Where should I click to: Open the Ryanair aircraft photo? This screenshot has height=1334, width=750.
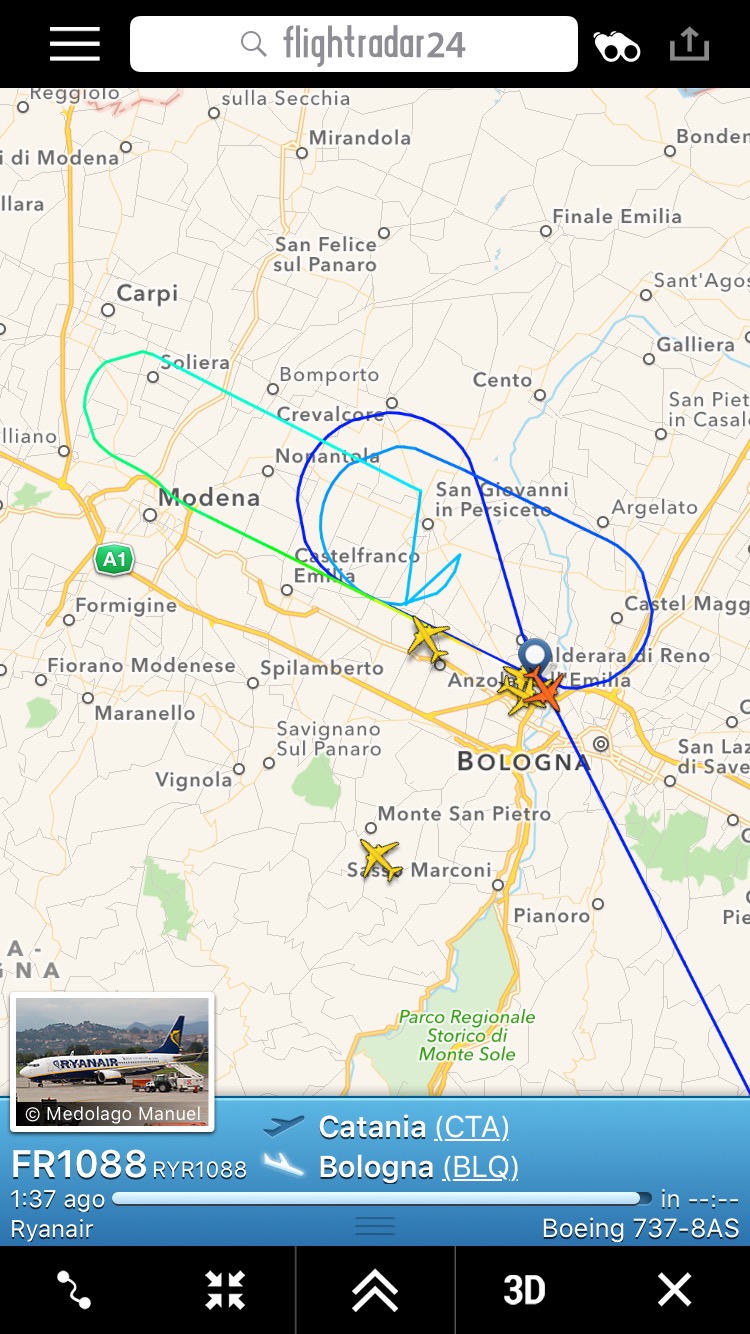point(112,1061)
